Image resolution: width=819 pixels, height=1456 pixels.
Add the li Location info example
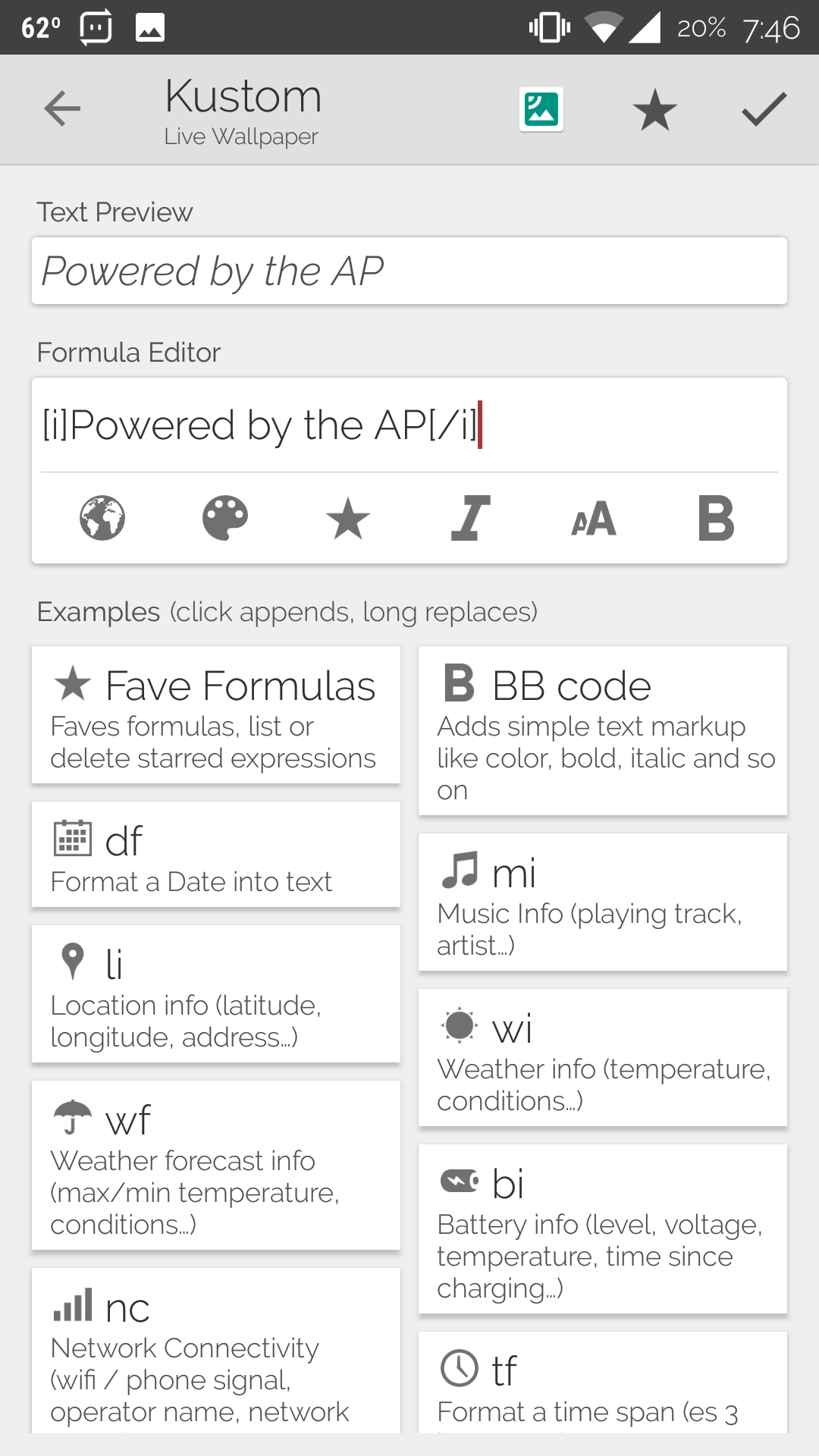tap(216, 994)
